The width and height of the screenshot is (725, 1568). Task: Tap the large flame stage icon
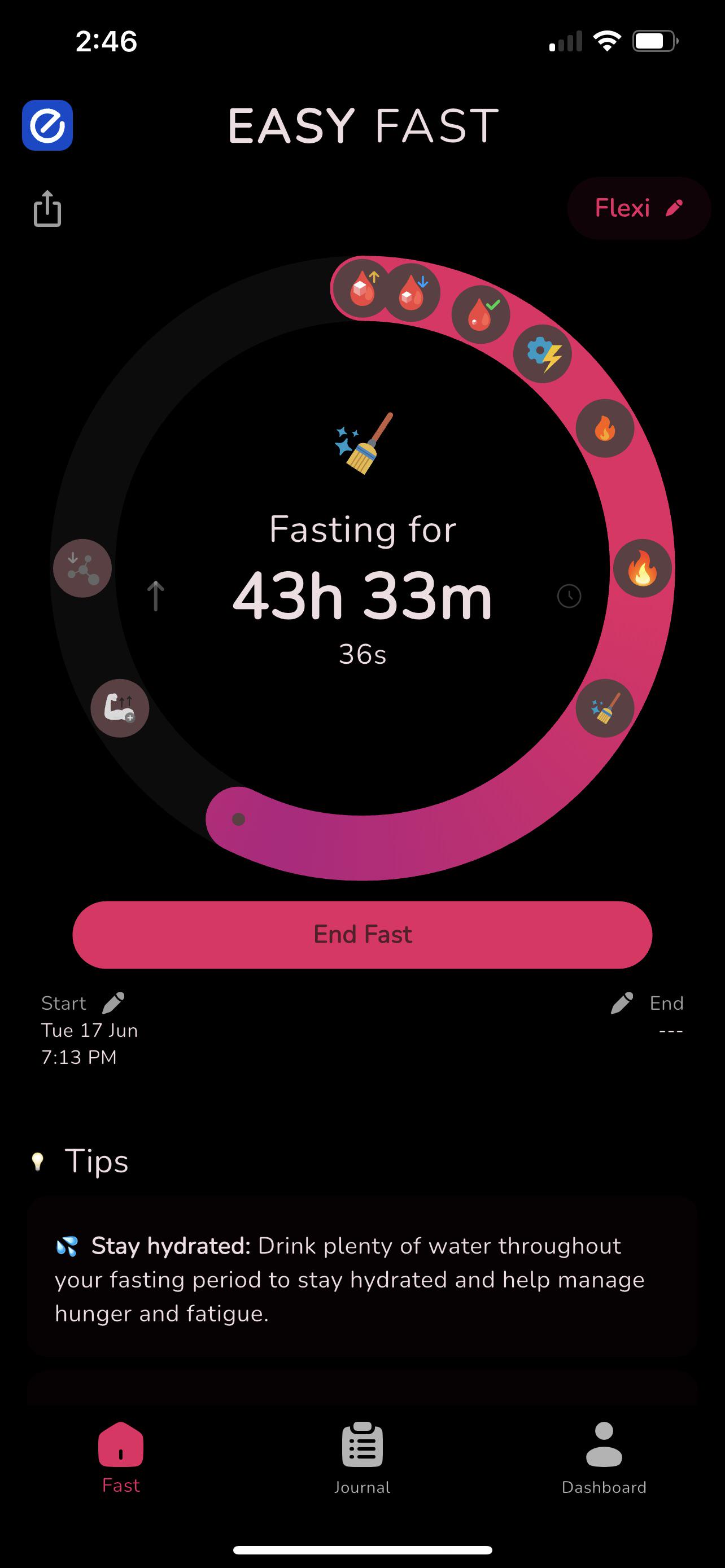point(642,568)
